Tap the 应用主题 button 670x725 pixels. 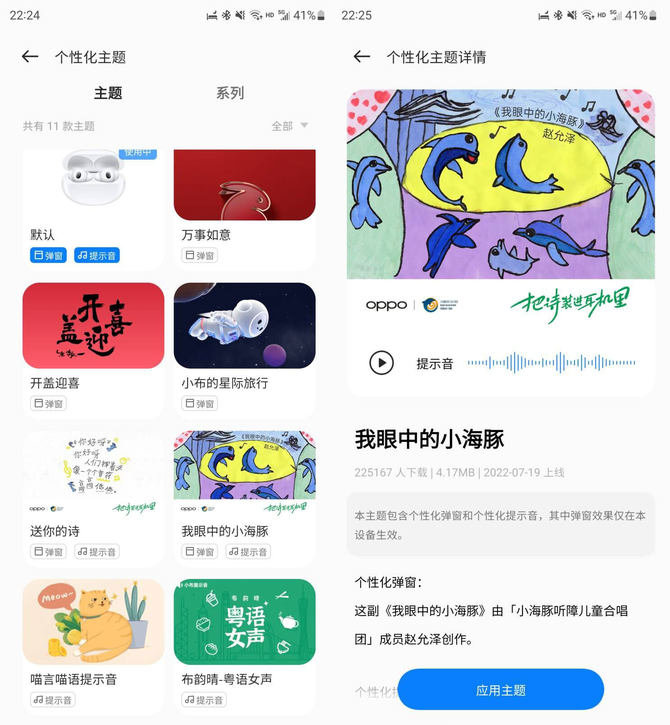pos(500,690)
